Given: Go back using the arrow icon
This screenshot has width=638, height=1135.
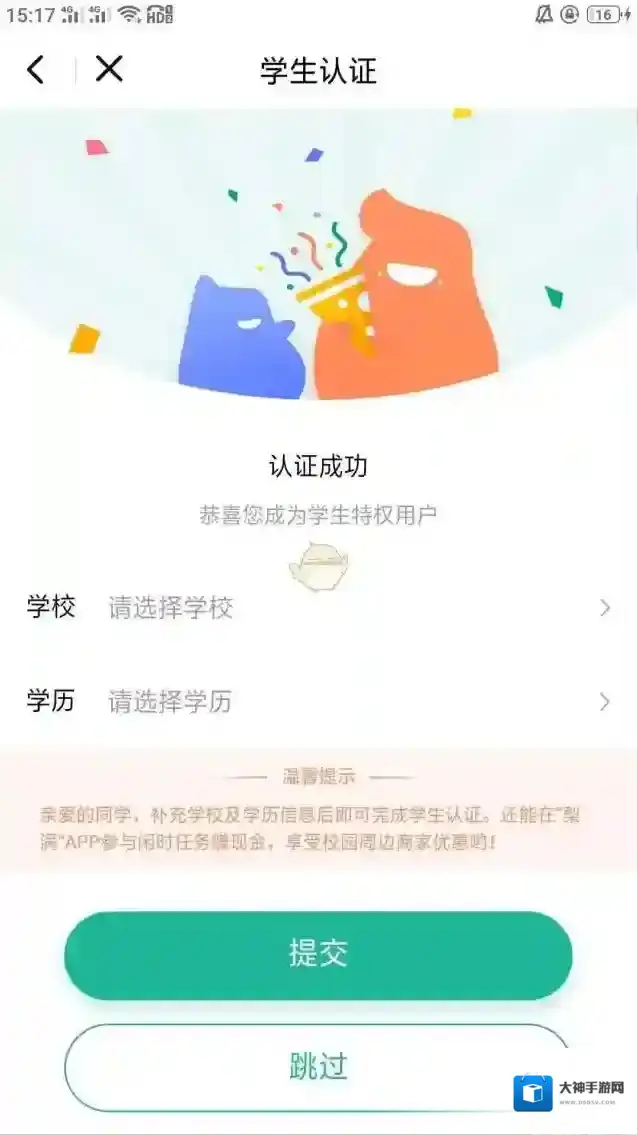Looking at the screenshot, I should click(x=36, y=69).
